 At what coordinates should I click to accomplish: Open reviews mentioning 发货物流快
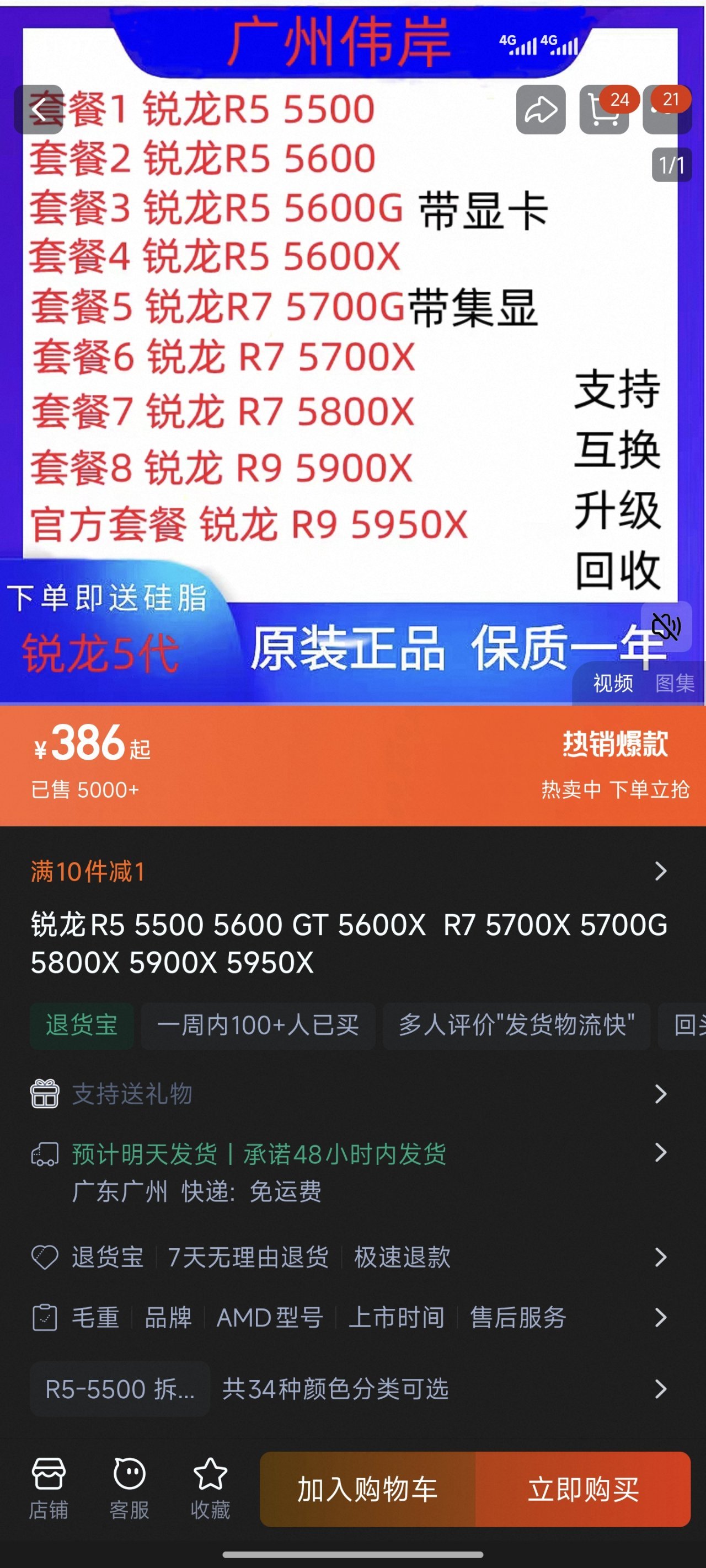pyautogui.click(x=516, y=1025)
